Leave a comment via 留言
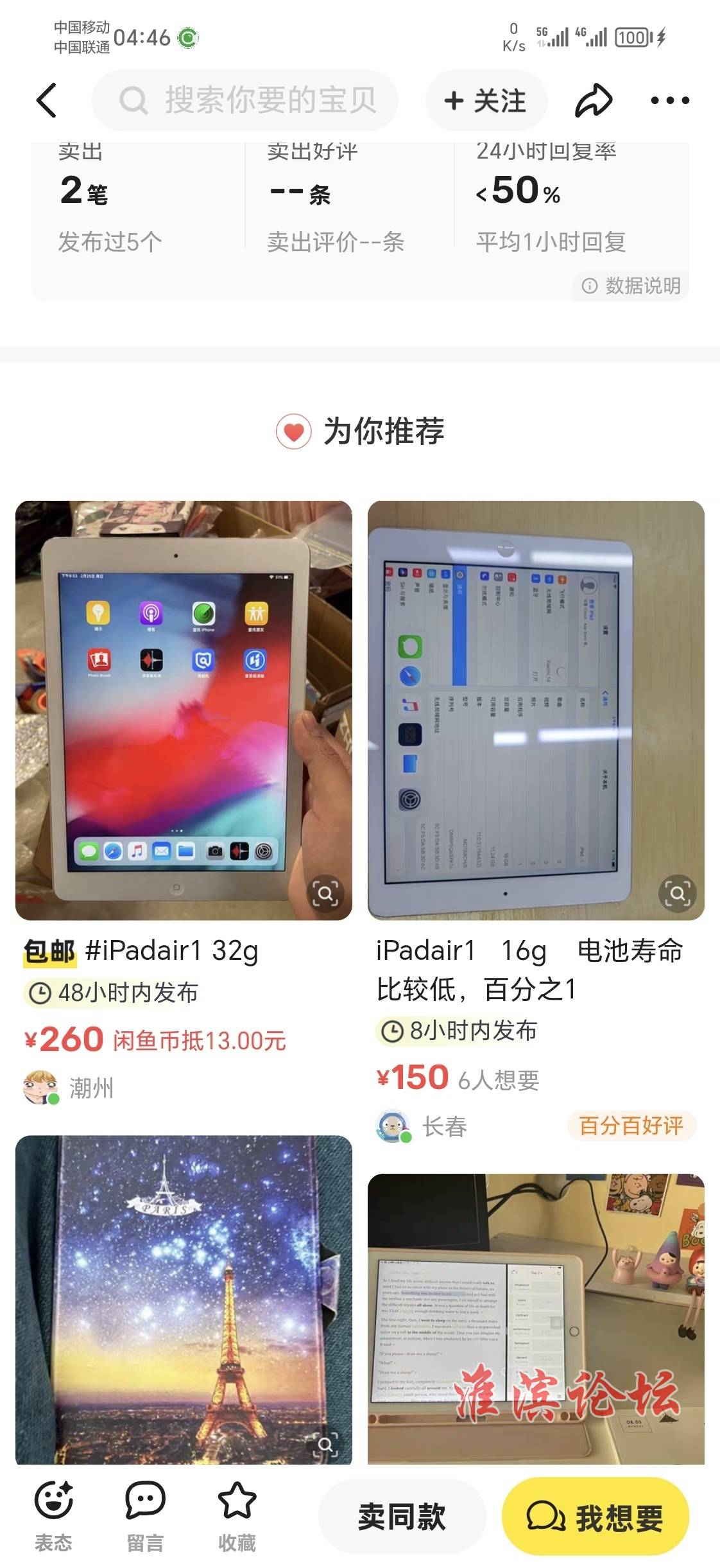Image resolution: width=720 pixels, height=1568 pixels. 145,1517
